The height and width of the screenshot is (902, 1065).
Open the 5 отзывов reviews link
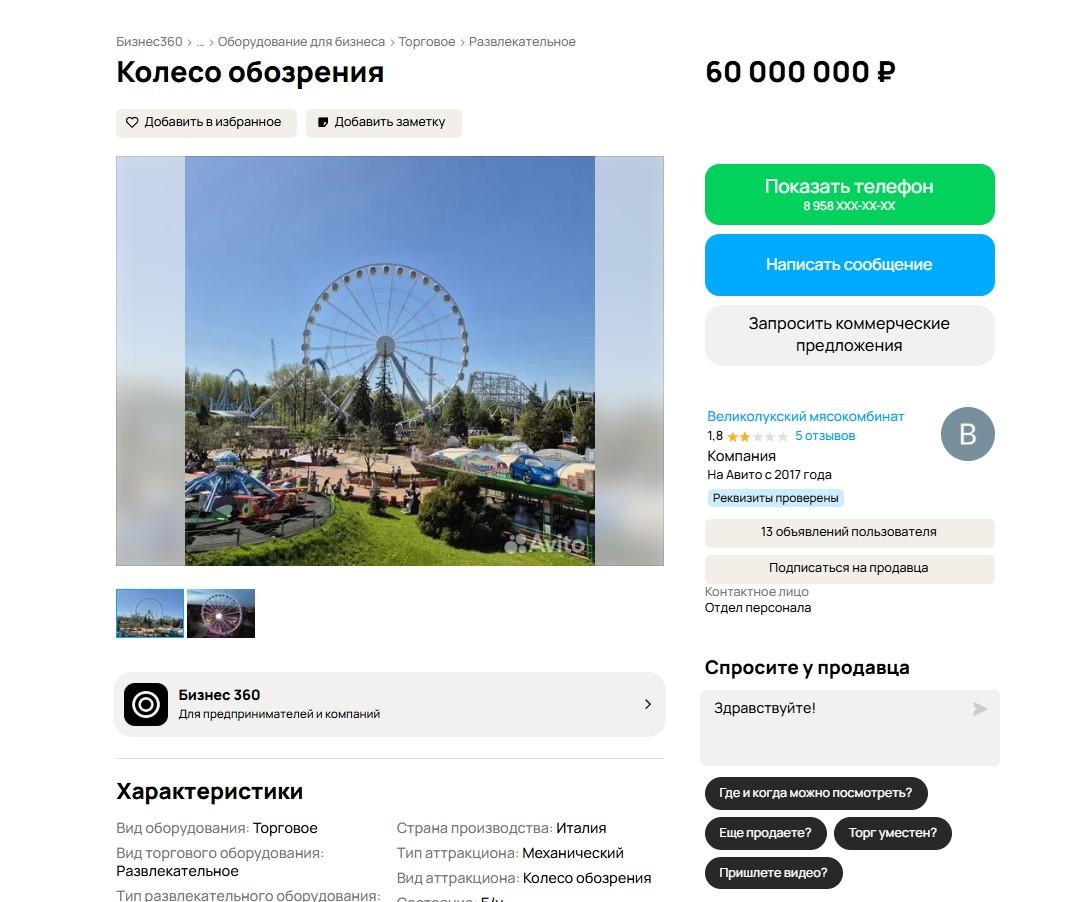[824, 436]
